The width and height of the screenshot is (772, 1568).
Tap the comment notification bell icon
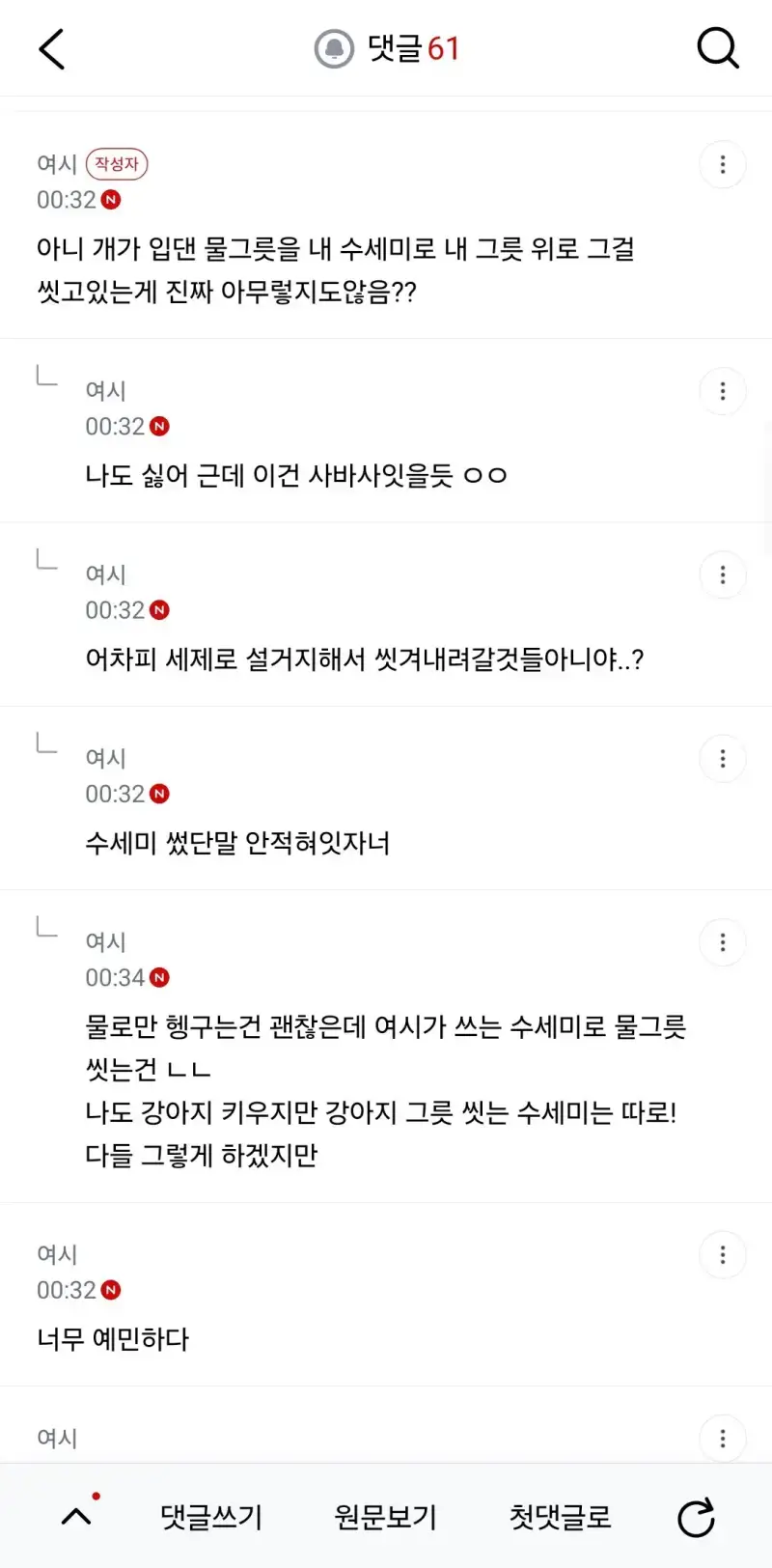(x=334, y=48)
